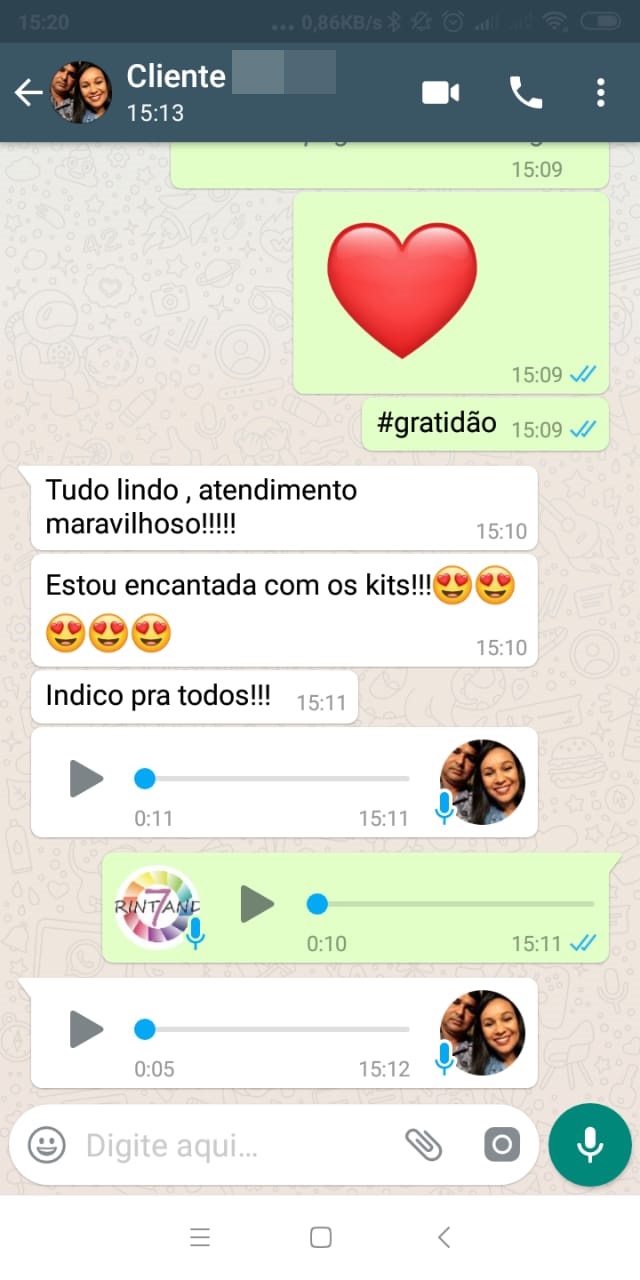The width and height of the screenshot is (640, 1280).
Task: Start a video call with Cliente
Action: (440, 93)
